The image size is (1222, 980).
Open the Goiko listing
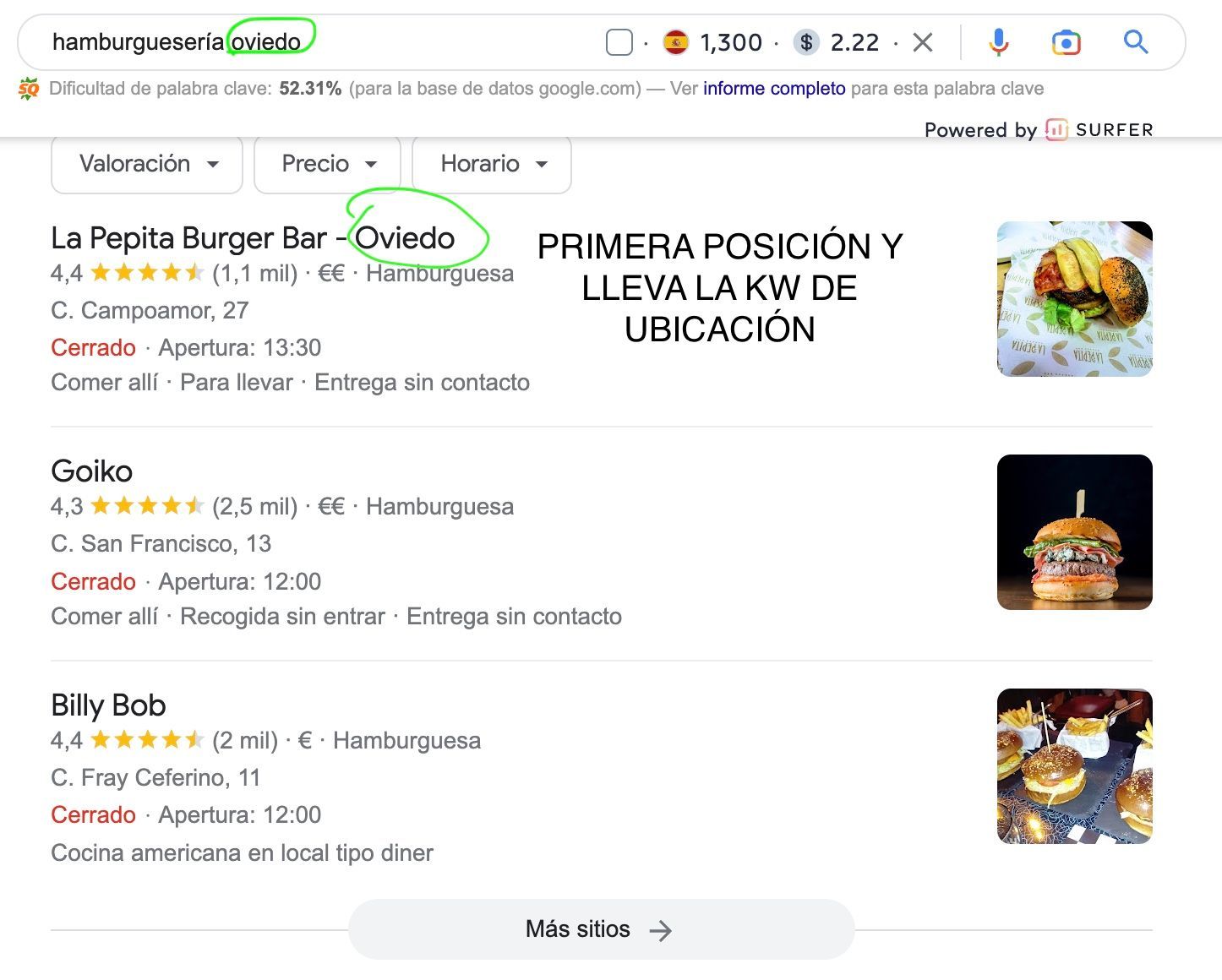[x=92, y=471]
